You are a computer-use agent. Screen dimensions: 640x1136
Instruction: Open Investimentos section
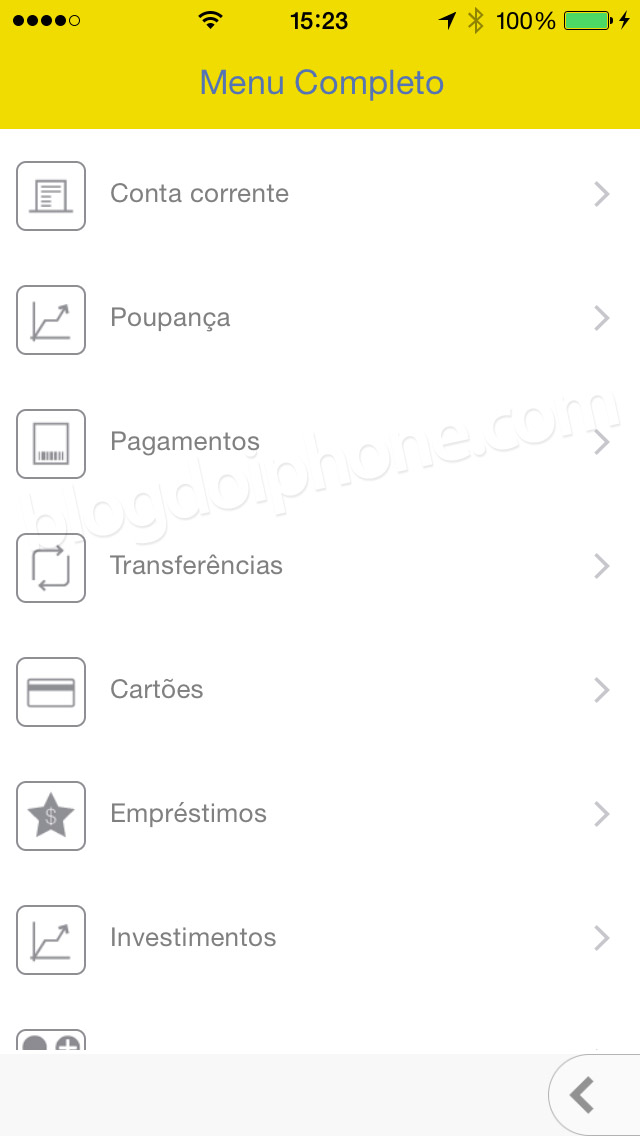click(x=320, y=938)
